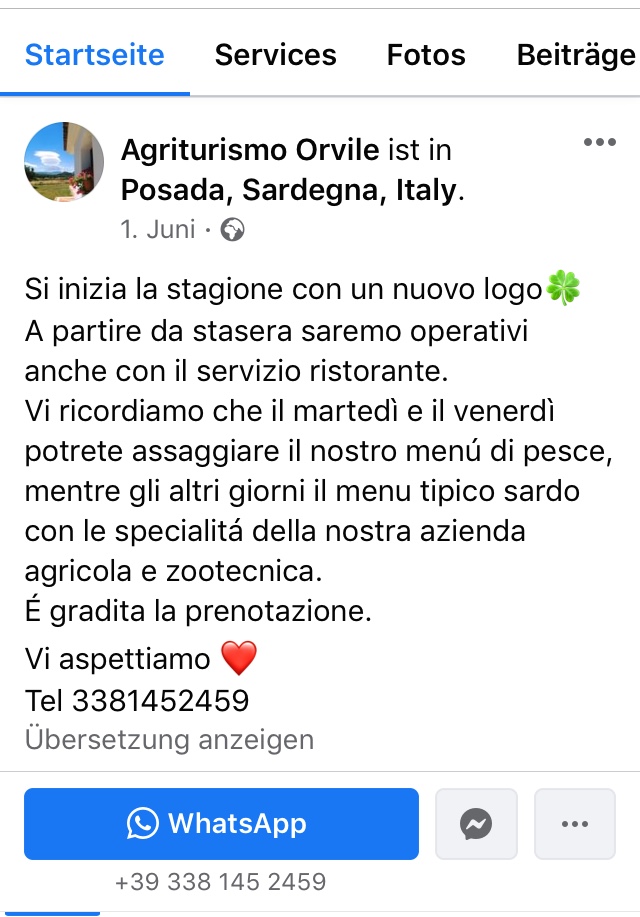Switch to the Fotos tab
Screen dimensions: 640x917
pyautogui.click(x=426, y=54)
